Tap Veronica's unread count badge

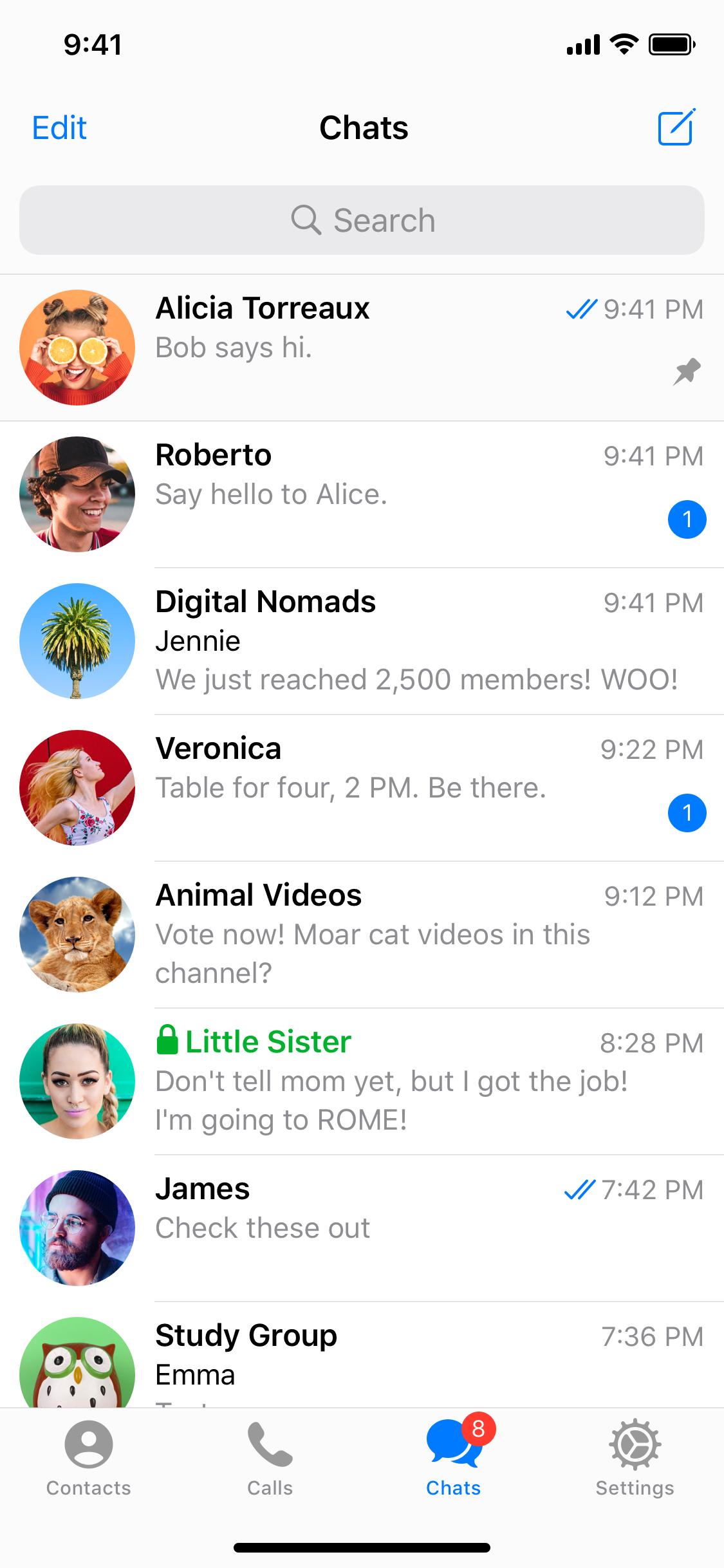click(x=688, y=813)
